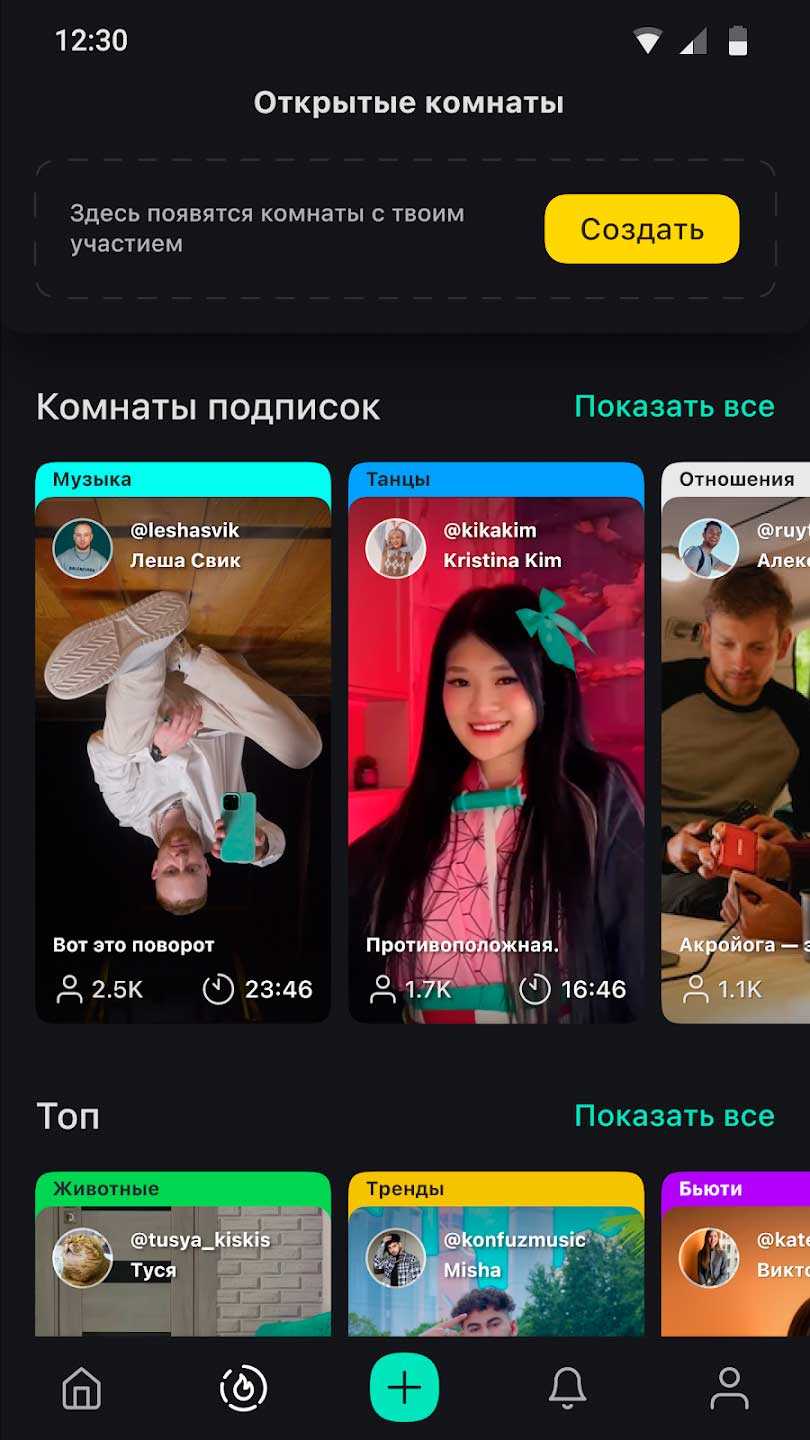
Task: Open the profile tab
Action: [x=729, y=1388]
